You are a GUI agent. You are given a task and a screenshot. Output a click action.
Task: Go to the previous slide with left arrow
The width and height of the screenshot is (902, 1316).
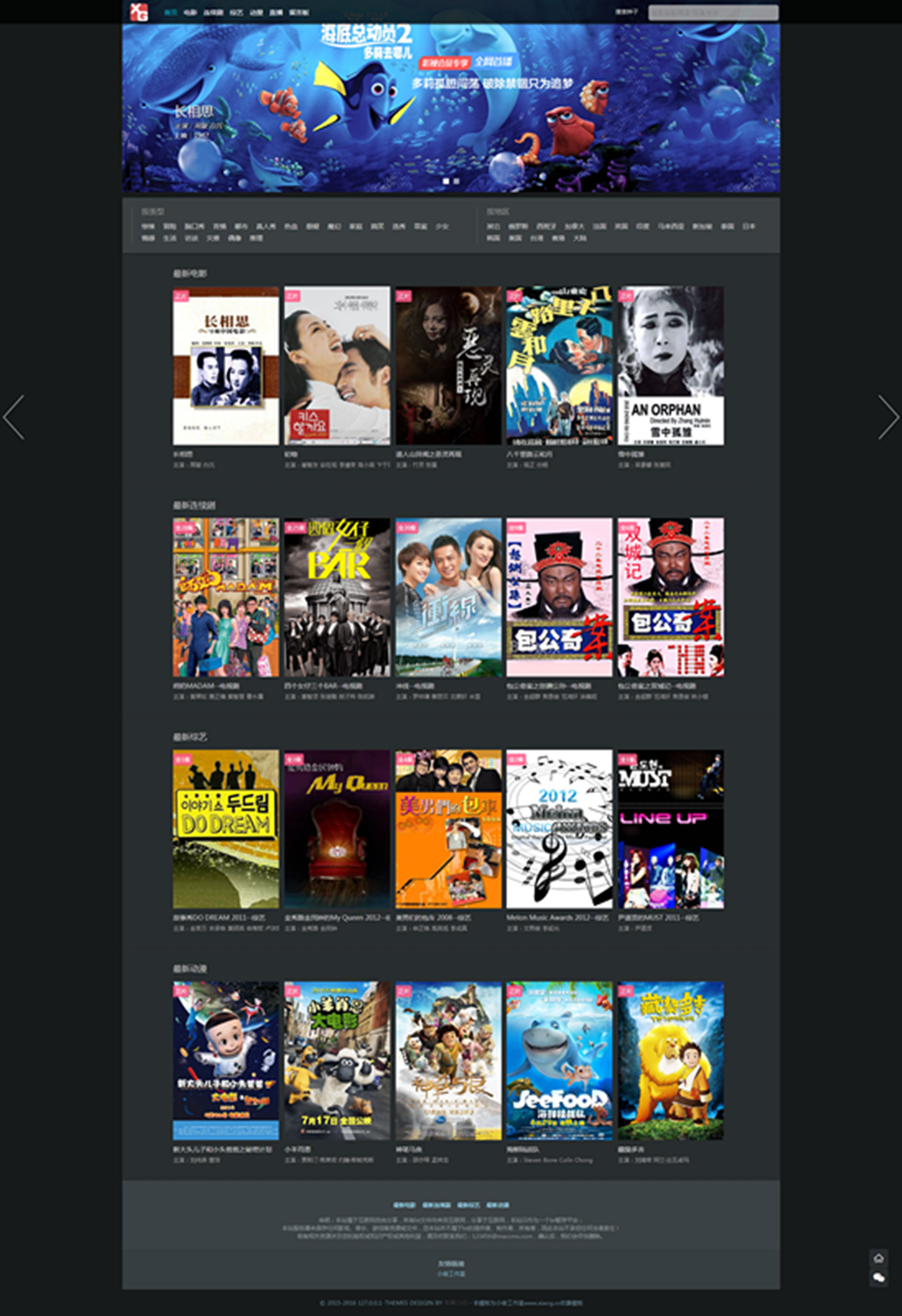click(x=13, y=417)
